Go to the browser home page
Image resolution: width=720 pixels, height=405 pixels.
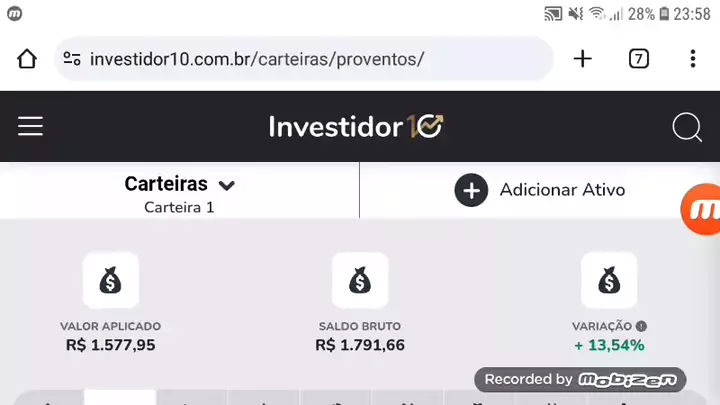pos(27,59)
